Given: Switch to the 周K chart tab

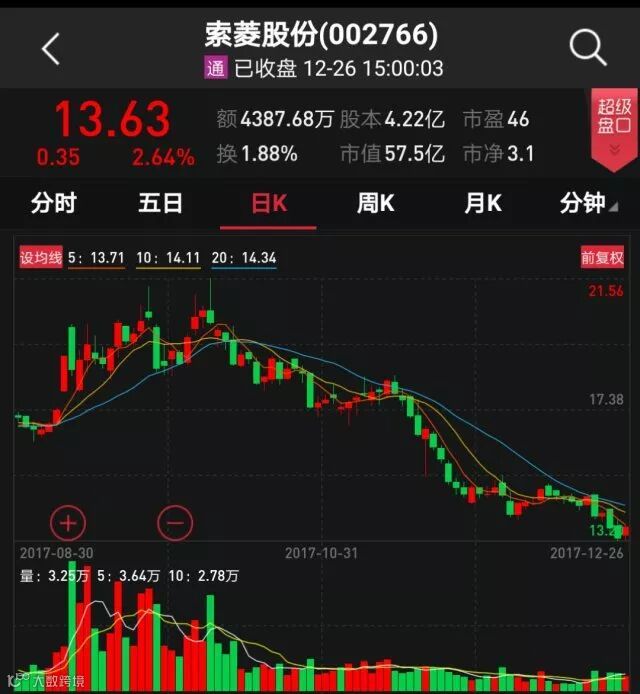Looking at the screenshot, I should click(x=375, y=204).
